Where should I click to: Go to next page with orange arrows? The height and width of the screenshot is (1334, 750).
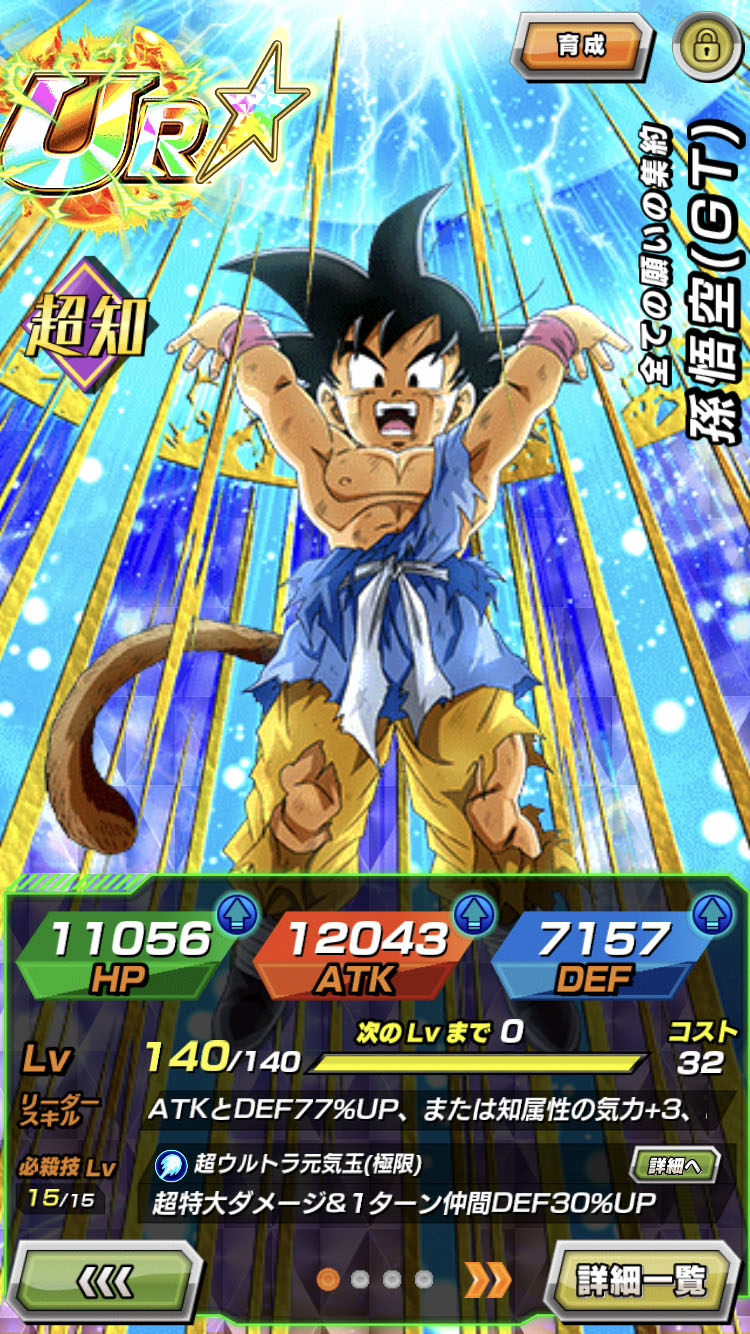coord(487,1279)
